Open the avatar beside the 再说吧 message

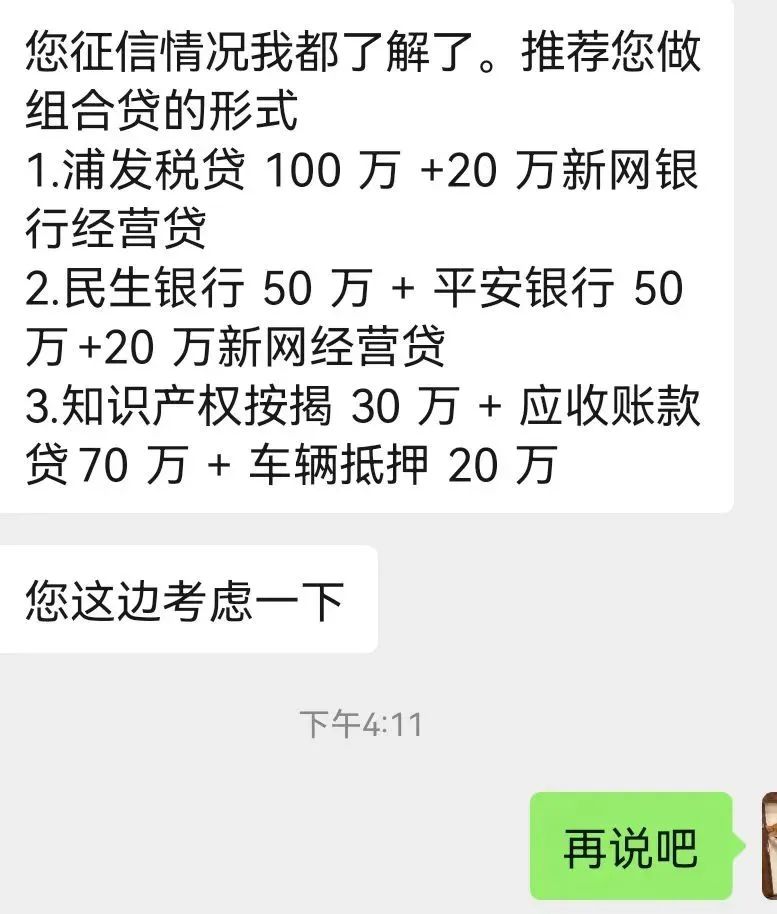(769, 846)
